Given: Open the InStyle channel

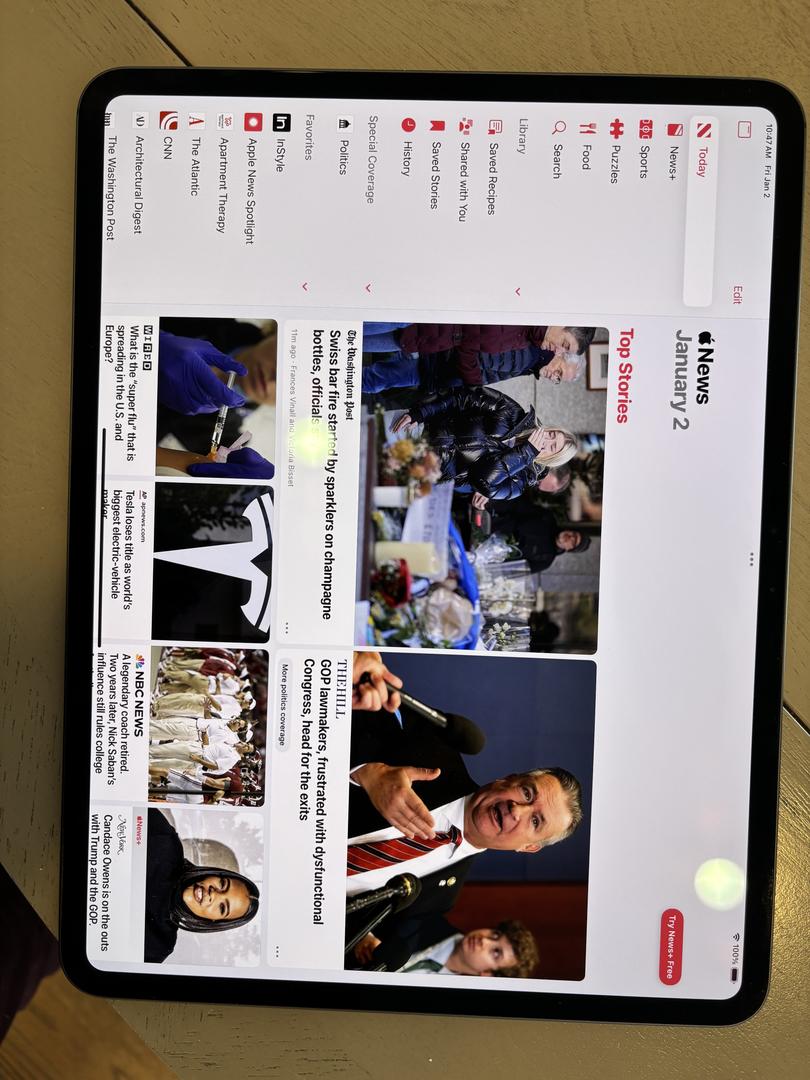Looking at the screenshot, I should 280,152.
